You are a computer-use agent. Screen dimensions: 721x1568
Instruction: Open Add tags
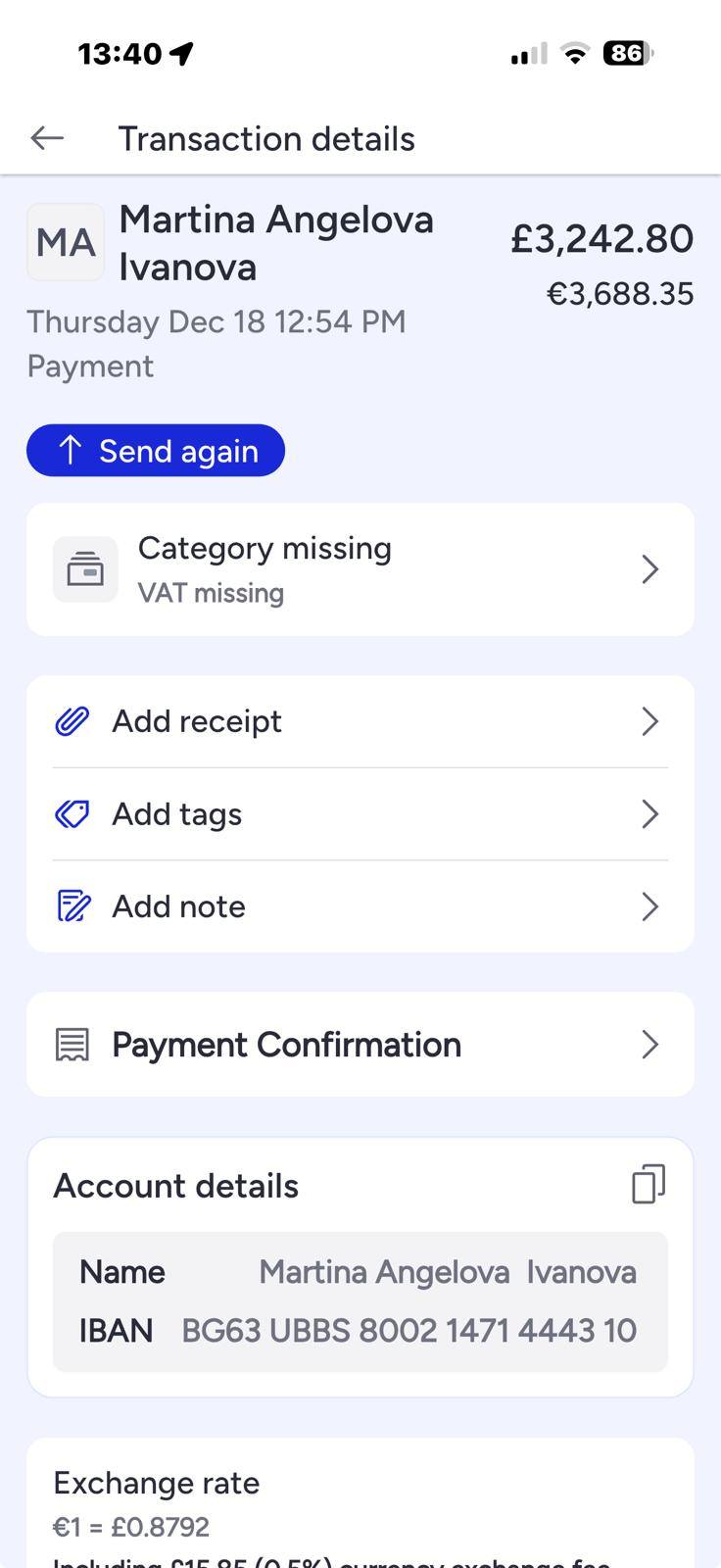(360, 814)
